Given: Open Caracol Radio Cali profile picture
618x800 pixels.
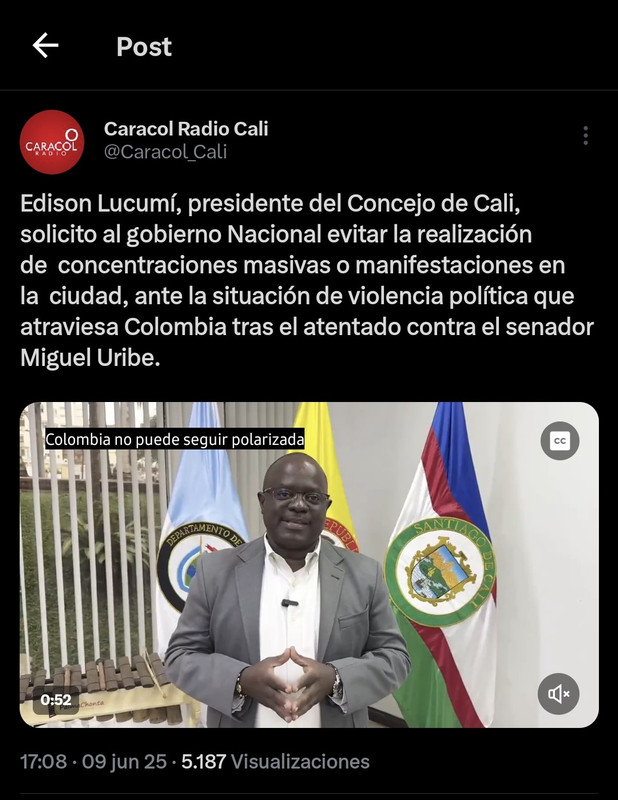Looking at the screenshot, I should tap(52, 142).
